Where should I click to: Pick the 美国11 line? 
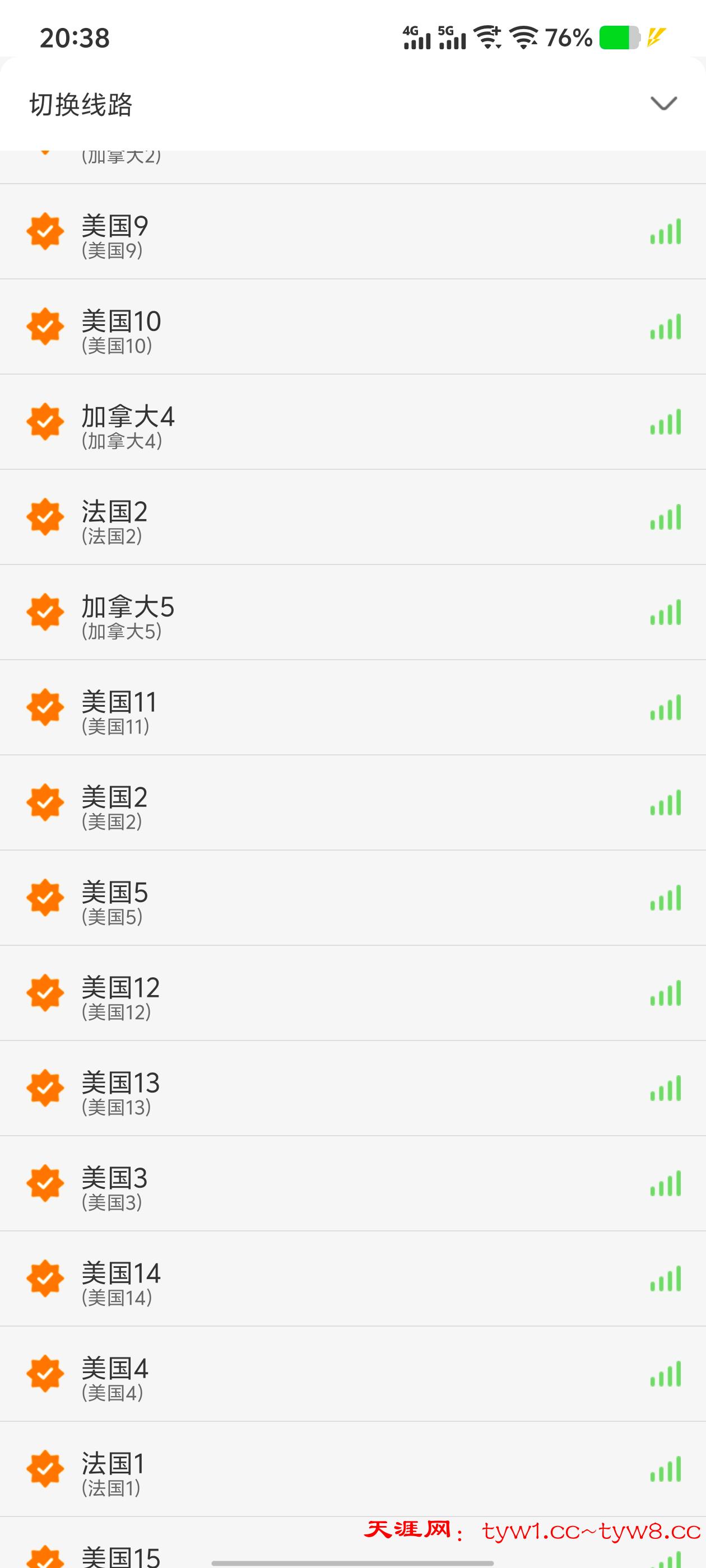(352, 708)
